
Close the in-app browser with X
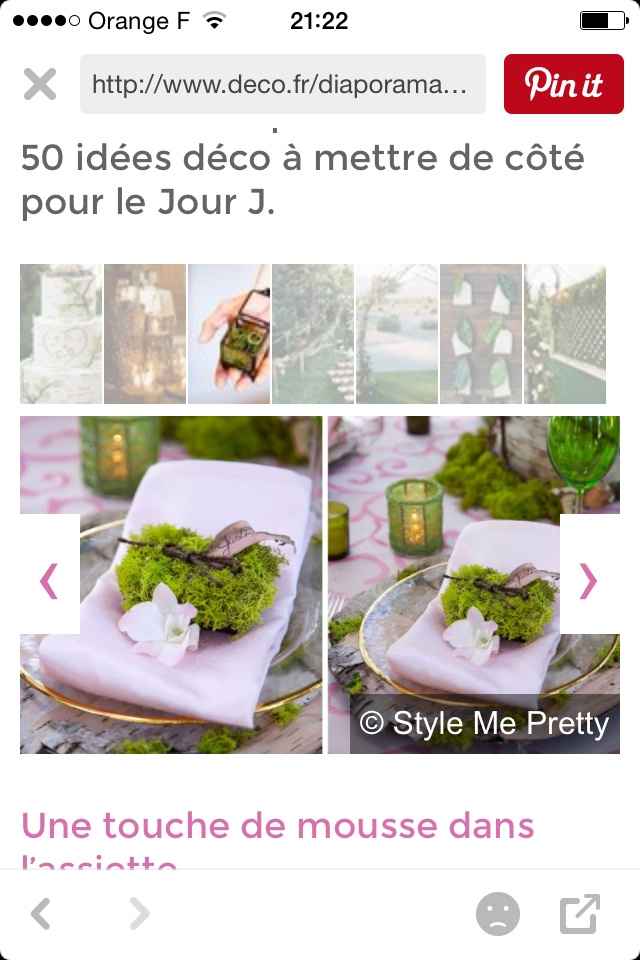tap(40, 84)
